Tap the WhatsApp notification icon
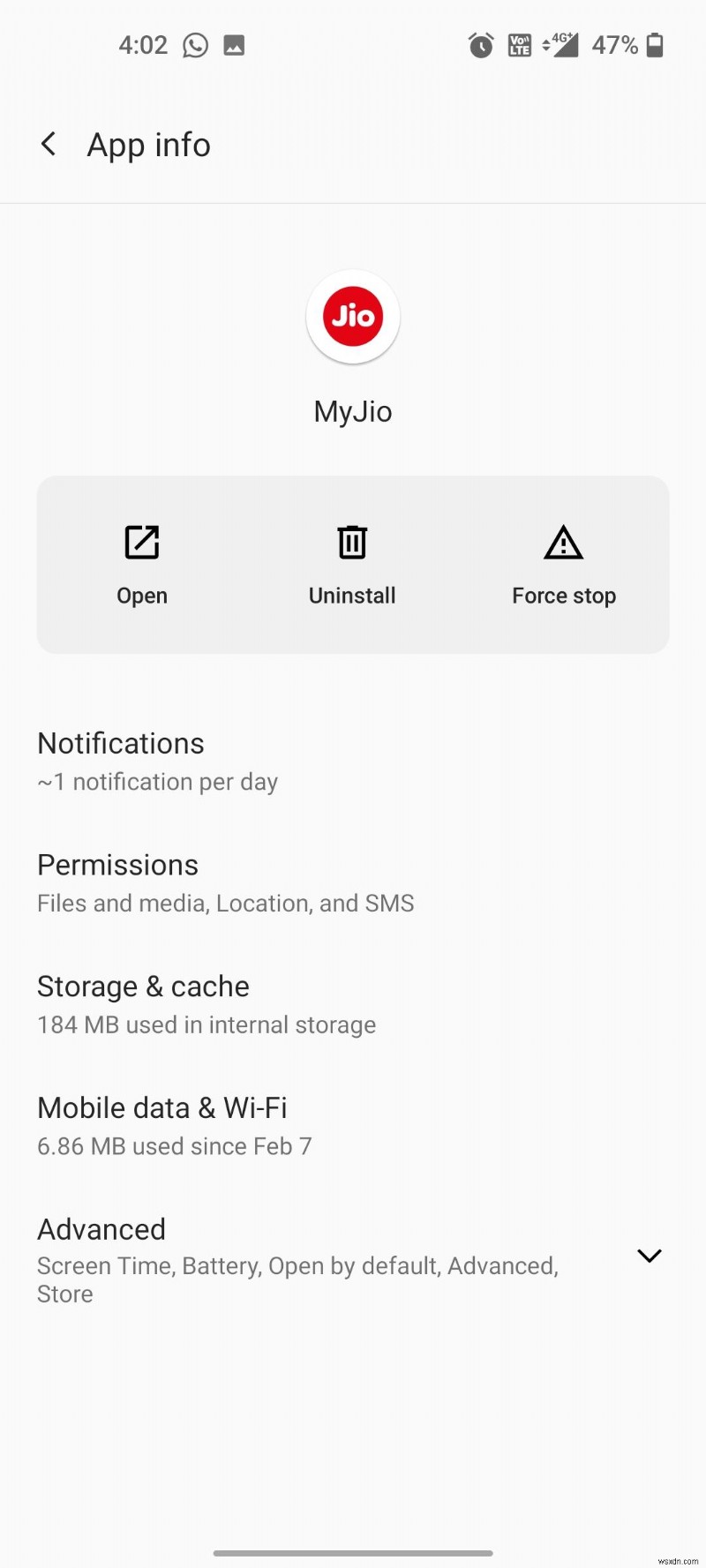This screenshot has height=1568, width=706. (x=194, y=44)
